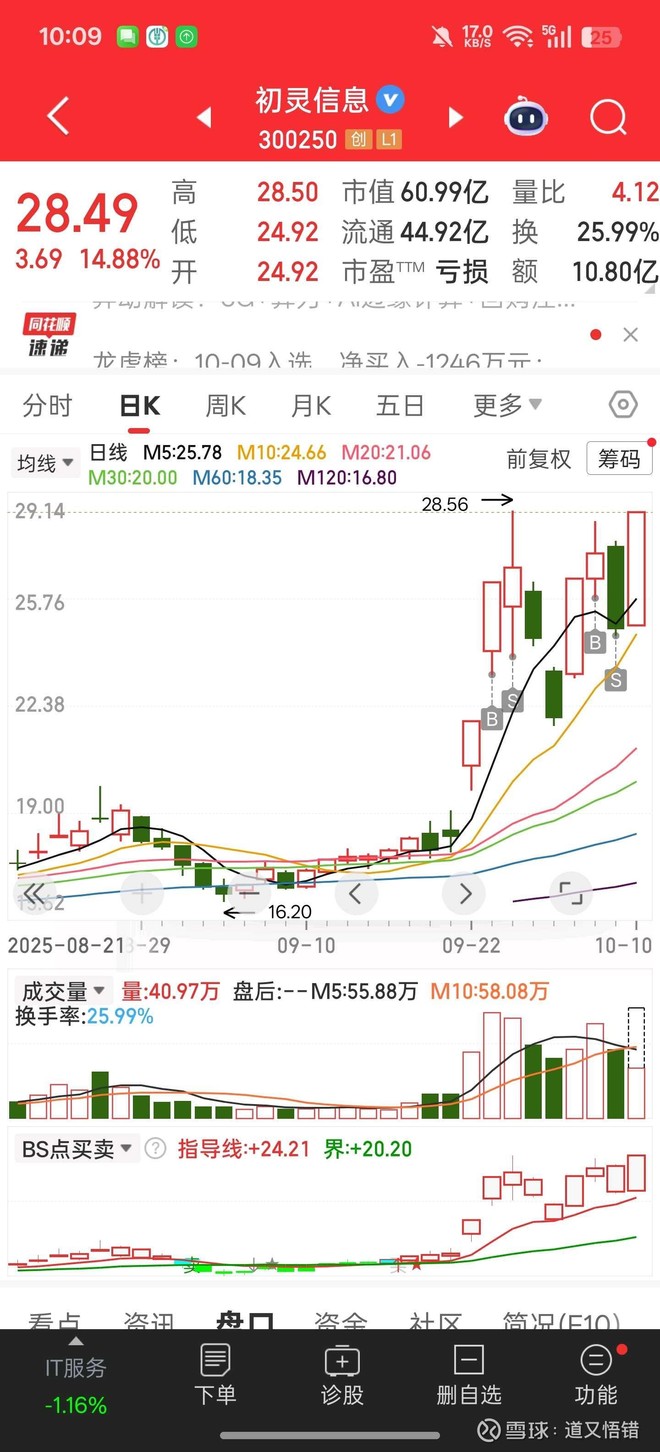Go back using the header arrow
Viewport: 660px width, 1452px height.
coord(58,117)
